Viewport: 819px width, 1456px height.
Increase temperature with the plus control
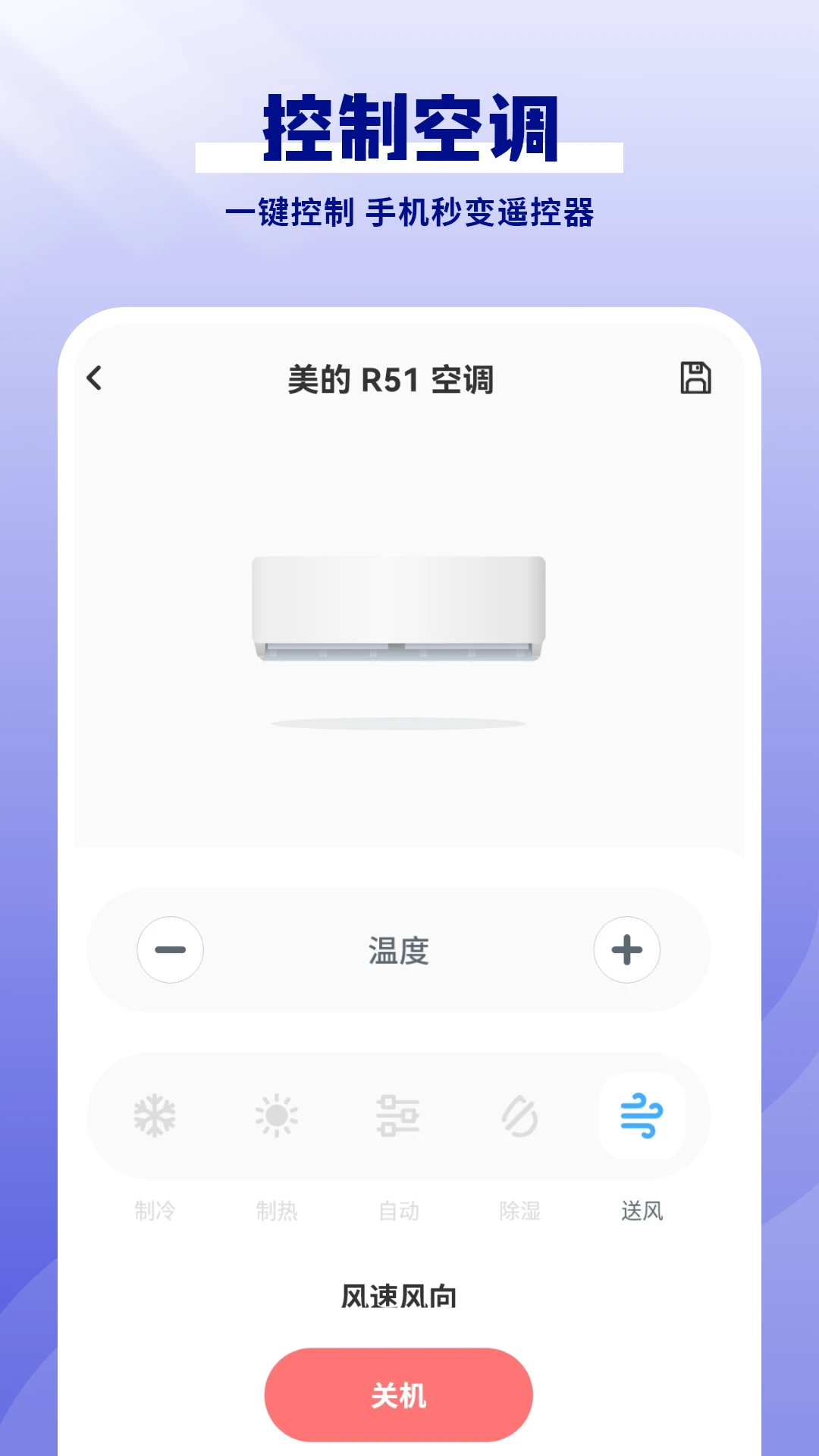coord(628,950)
